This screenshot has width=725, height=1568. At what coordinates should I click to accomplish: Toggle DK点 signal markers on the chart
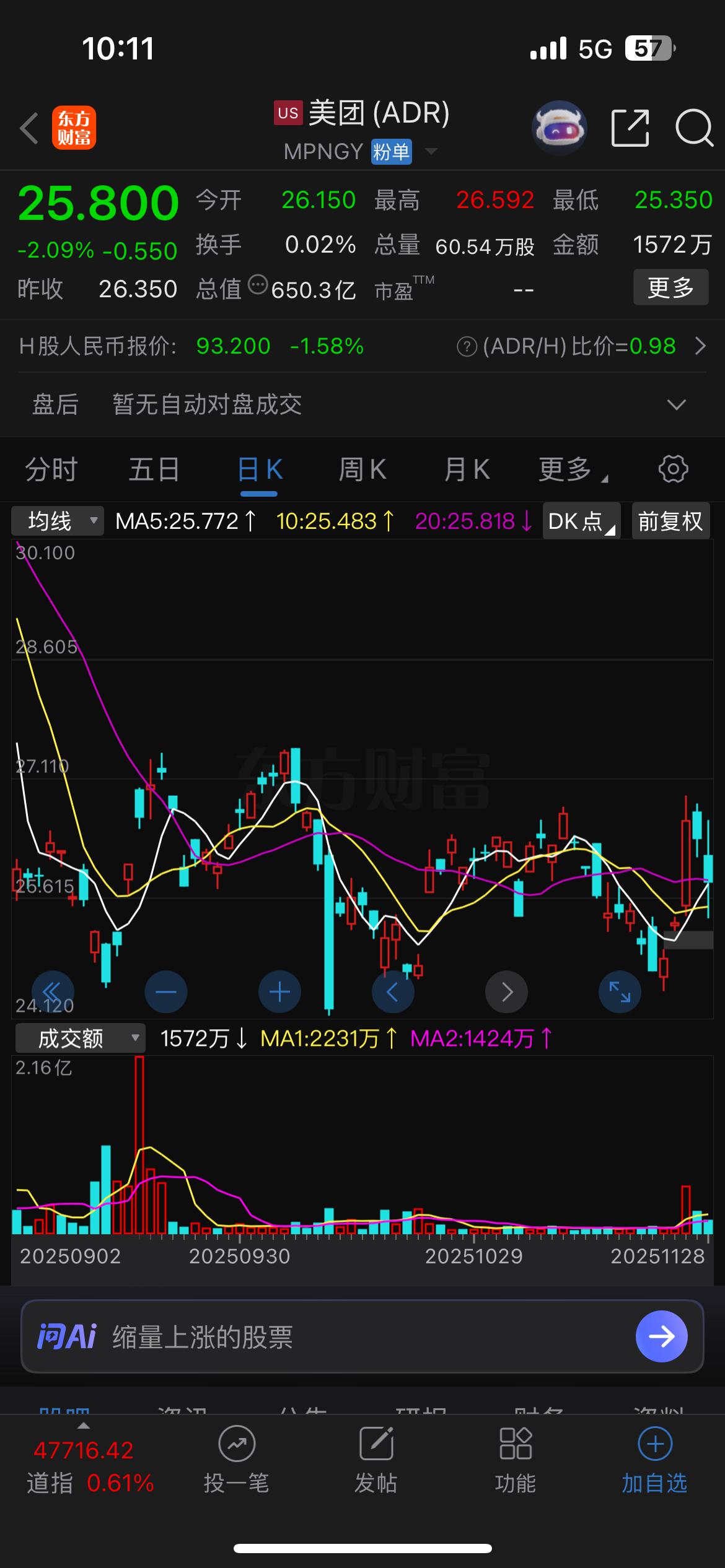pos(580,521)
